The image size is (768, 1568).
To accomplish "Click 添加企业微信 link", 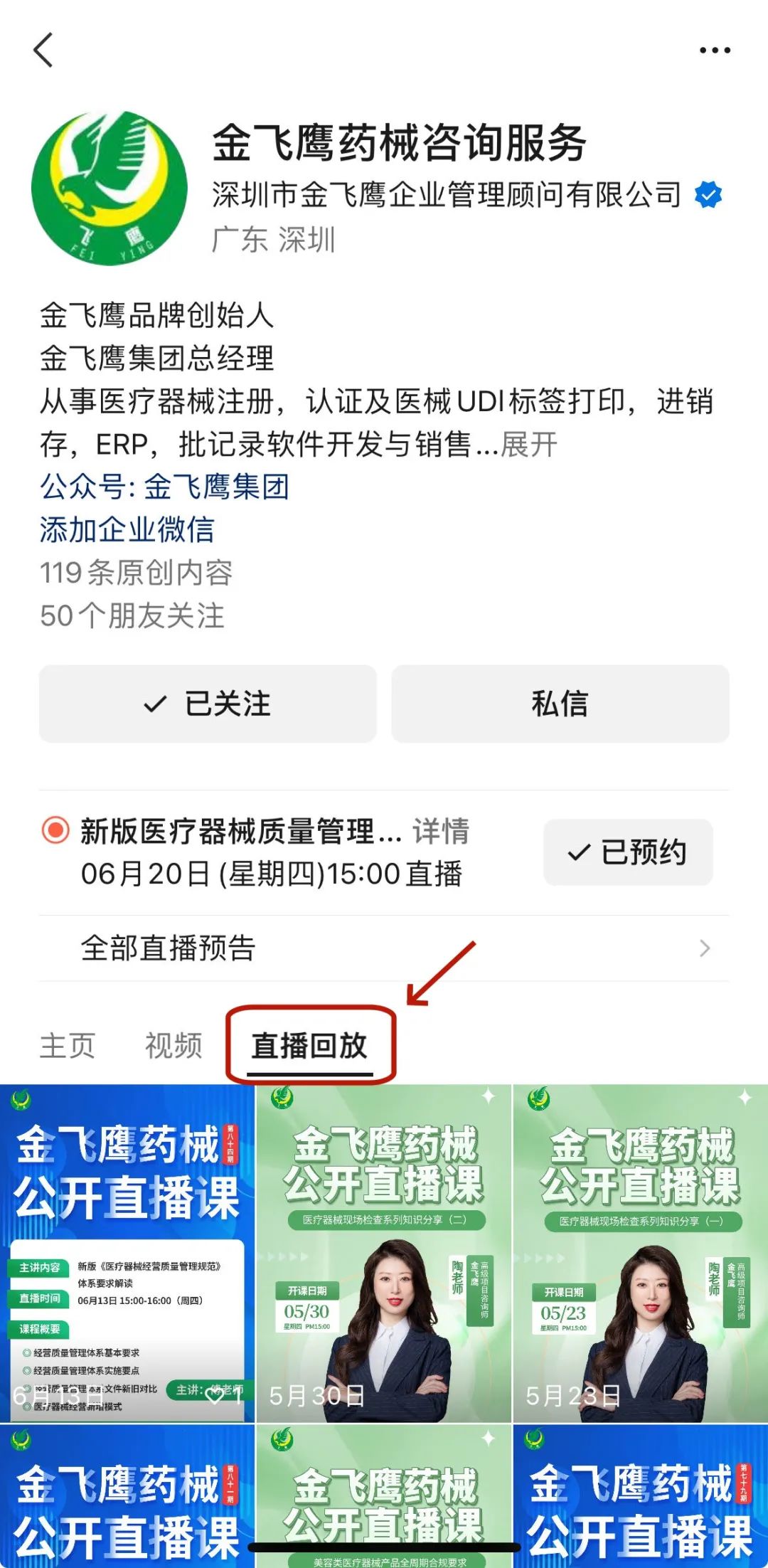I will tap(129, 530).
